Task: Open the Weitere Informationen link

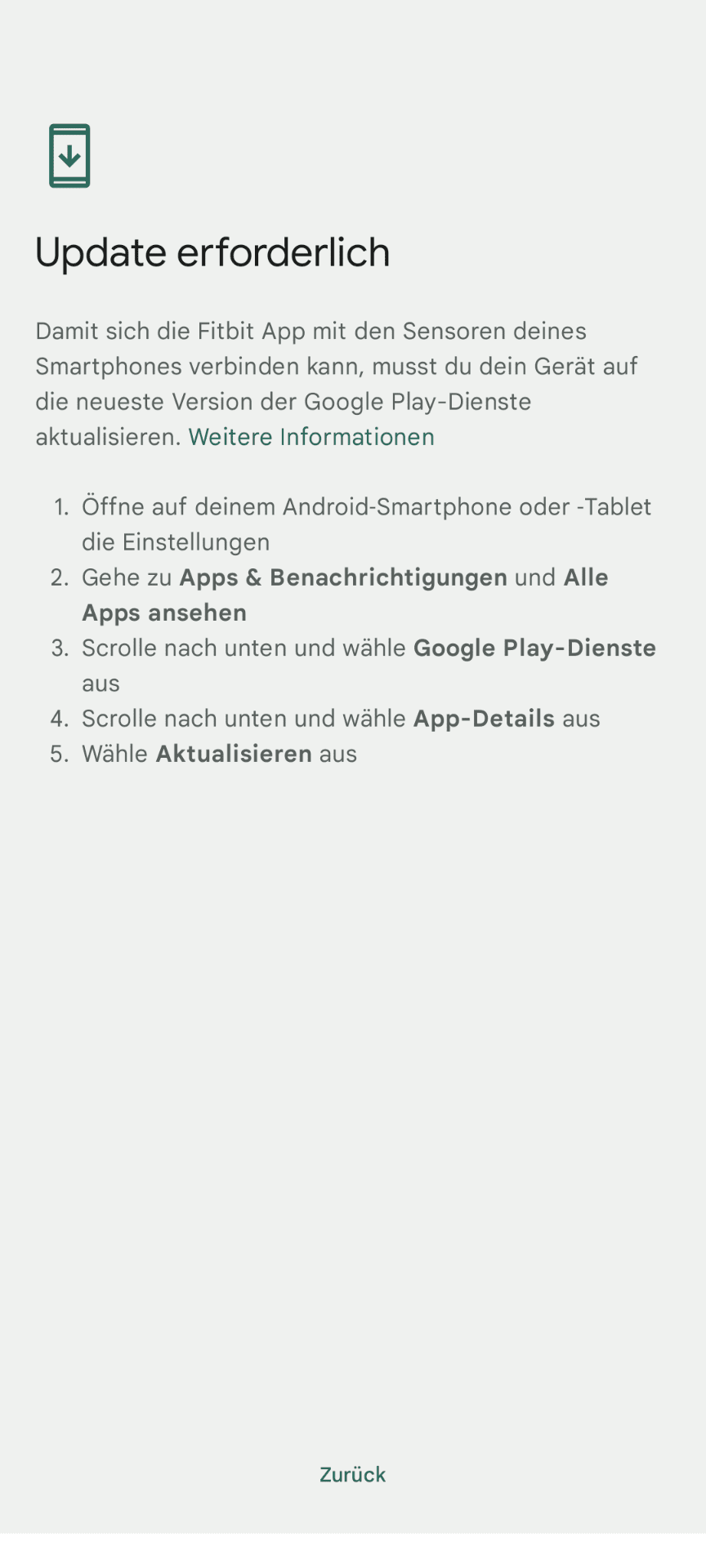Action: click(311, 437)
